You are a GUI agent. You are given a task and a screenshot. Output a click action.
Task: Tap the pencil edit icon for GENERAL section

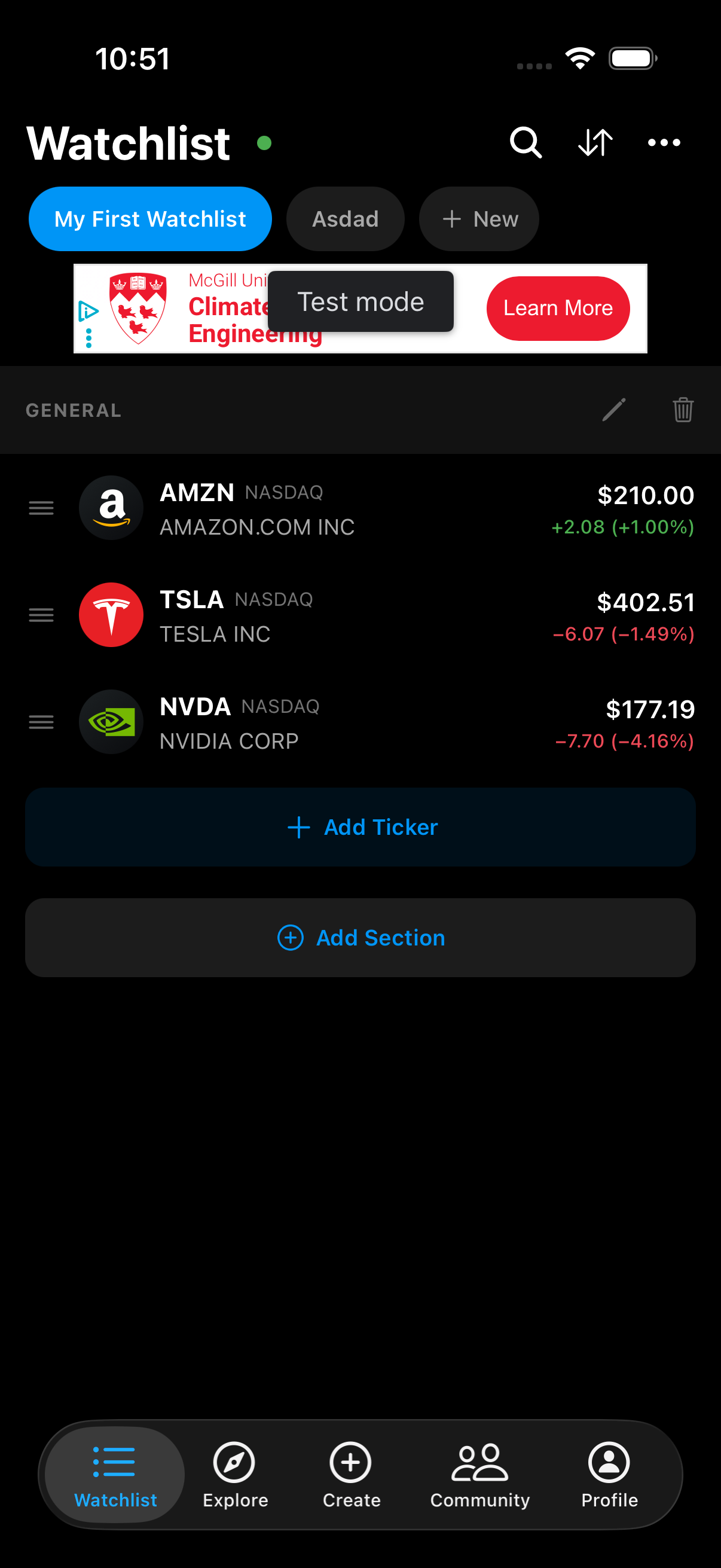tap(614, 410)
